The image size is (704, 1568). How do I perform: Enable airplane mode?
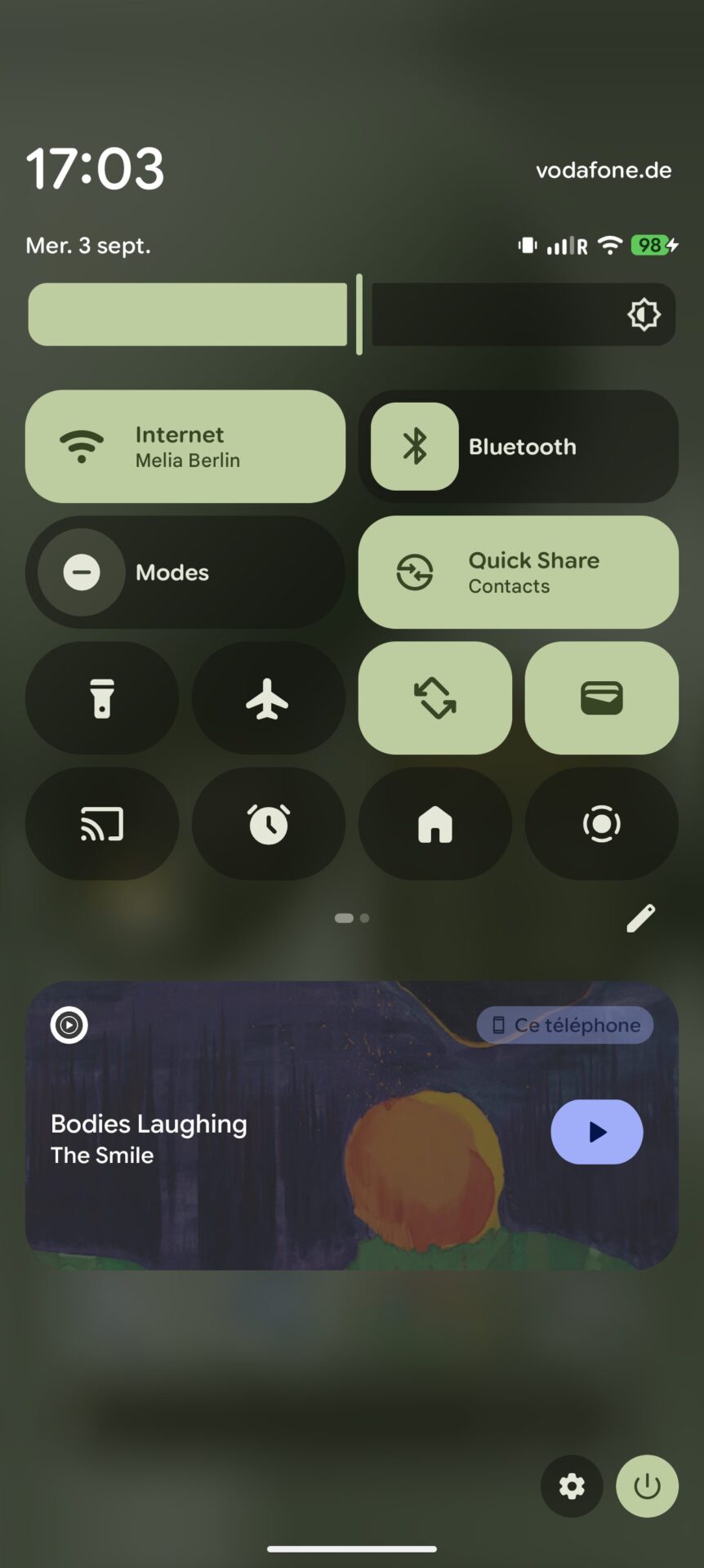[269, 697]
